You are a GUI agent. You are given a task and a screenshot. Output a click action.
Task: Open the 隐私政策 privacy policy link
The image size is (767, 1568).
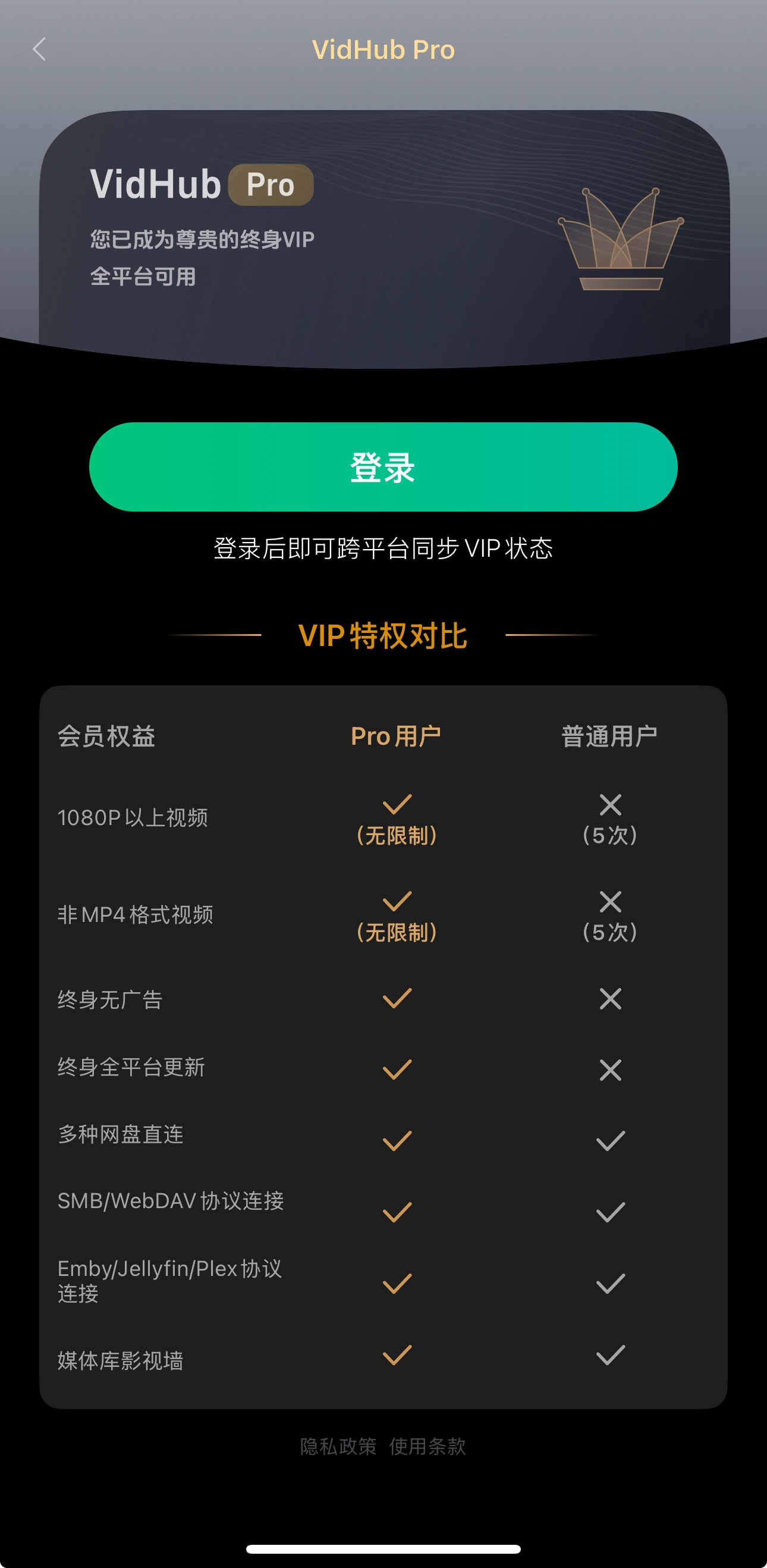(x=338, y=1446)
